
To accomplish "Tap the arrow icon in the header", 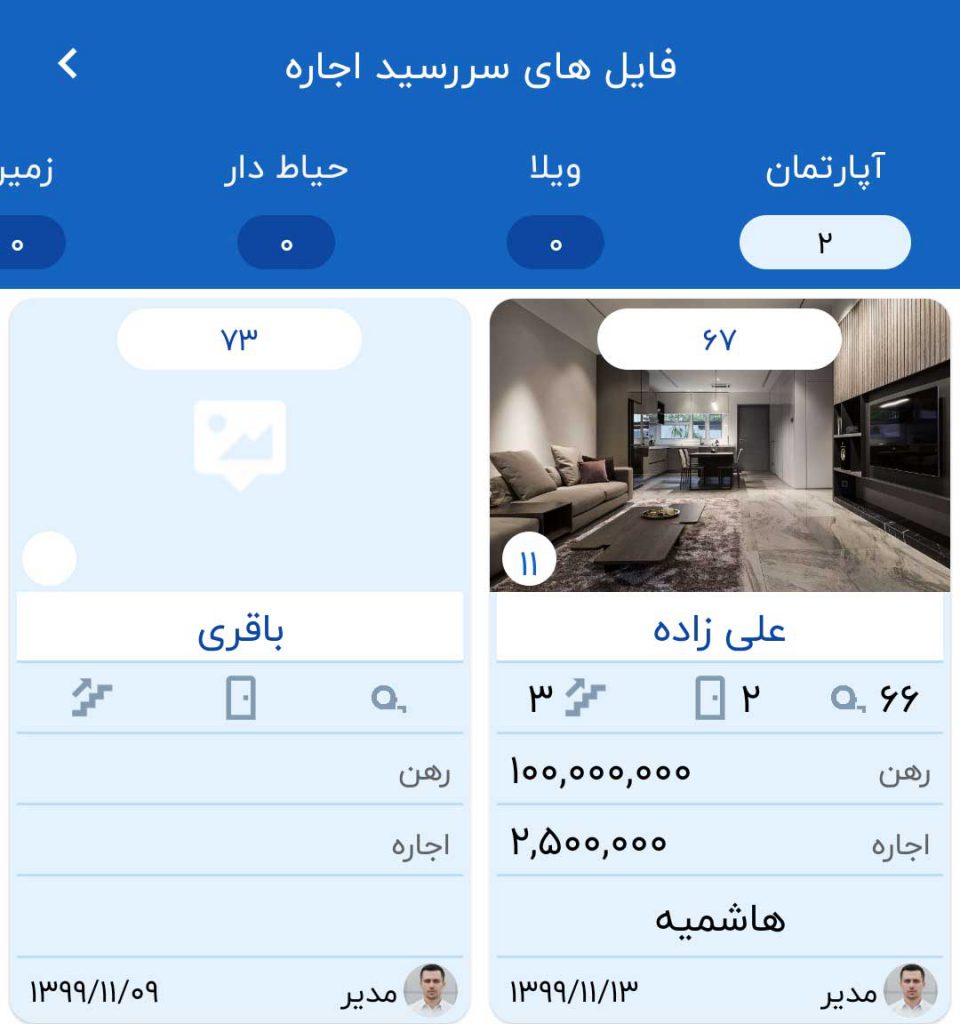I will pyautogui.click(x=67, y=65).
